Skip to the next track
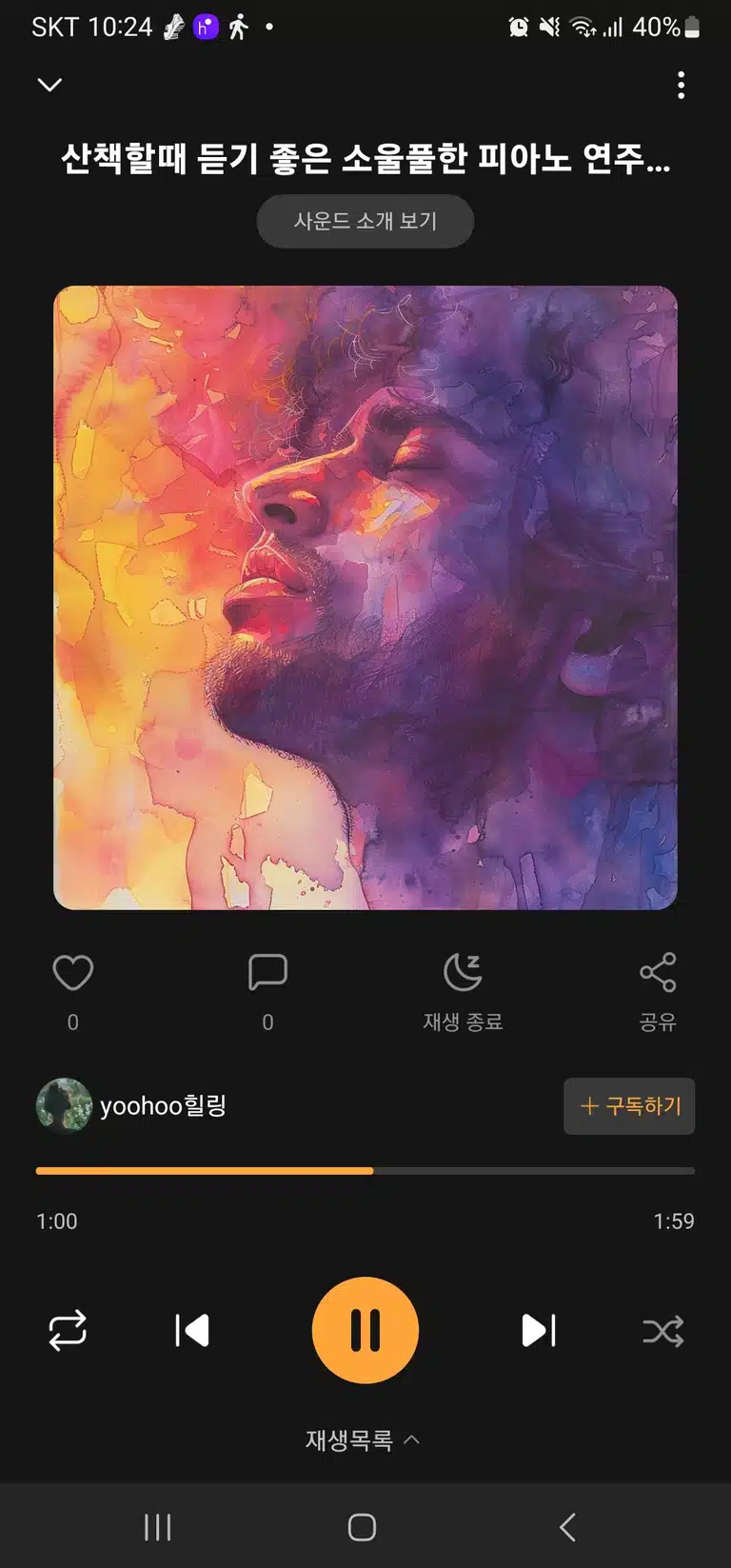Viewport: 731px width, 1568px height. (x=539, y=1330)
